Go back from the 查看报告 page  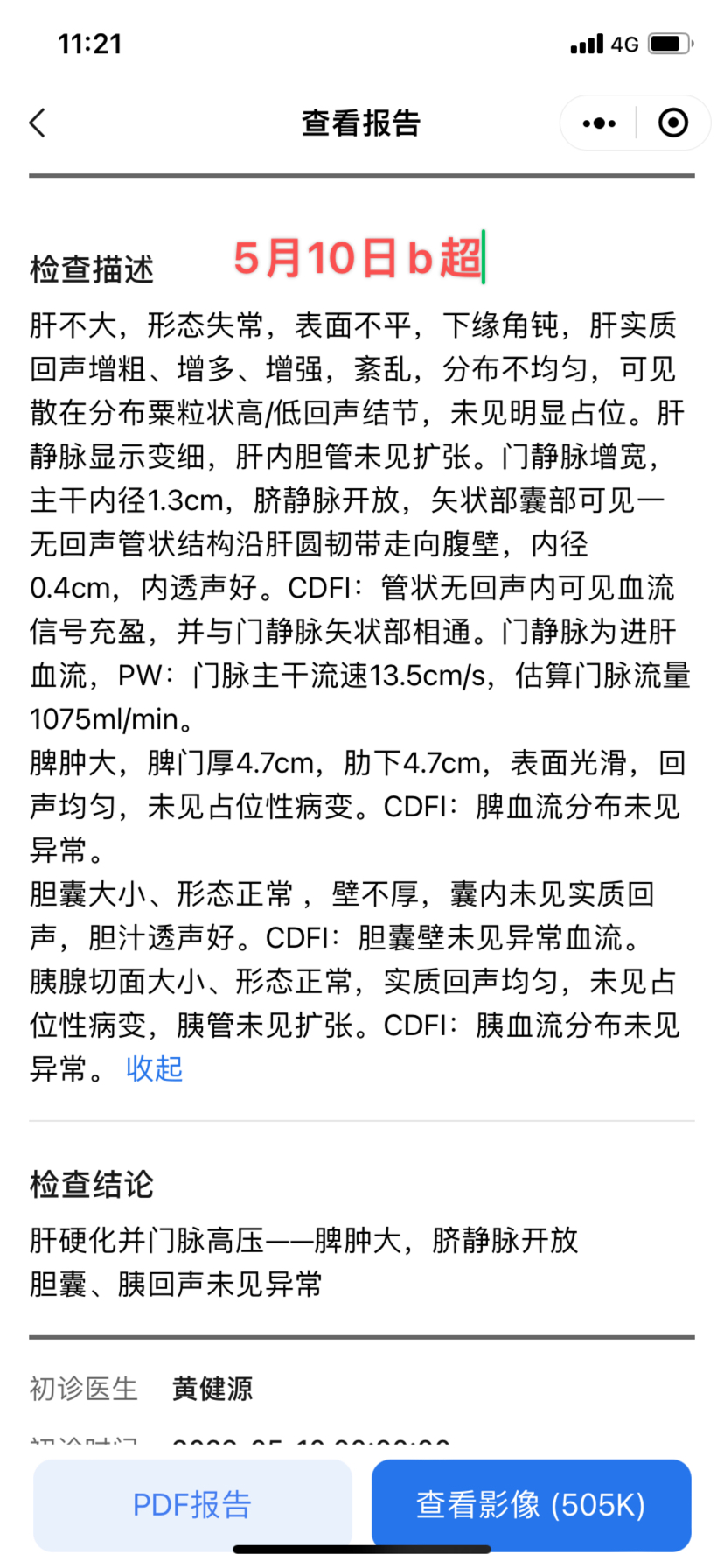click(38, 123)
